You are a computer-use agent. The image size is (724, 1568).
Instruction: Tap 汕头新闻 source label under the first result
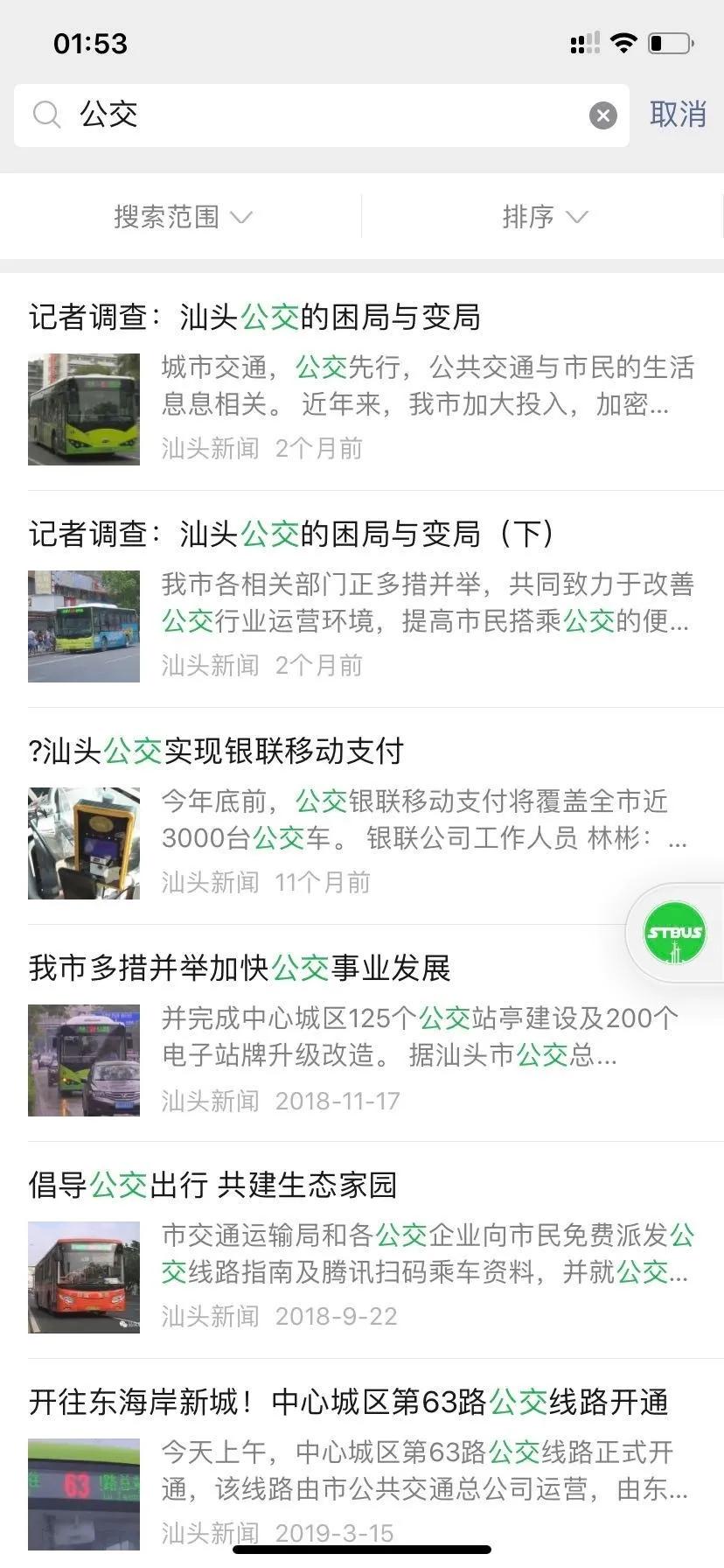click(x=210, y=449)
